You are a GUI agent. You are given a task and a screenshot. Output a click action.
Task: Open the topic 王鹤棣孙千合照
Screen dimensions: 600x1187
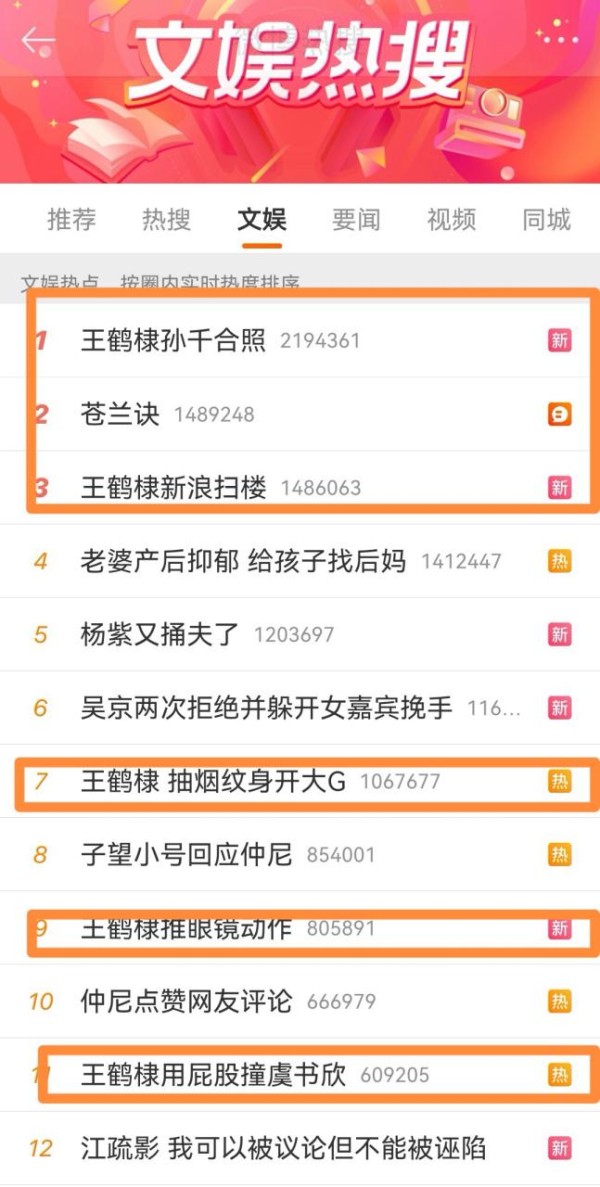pos(173,341)
